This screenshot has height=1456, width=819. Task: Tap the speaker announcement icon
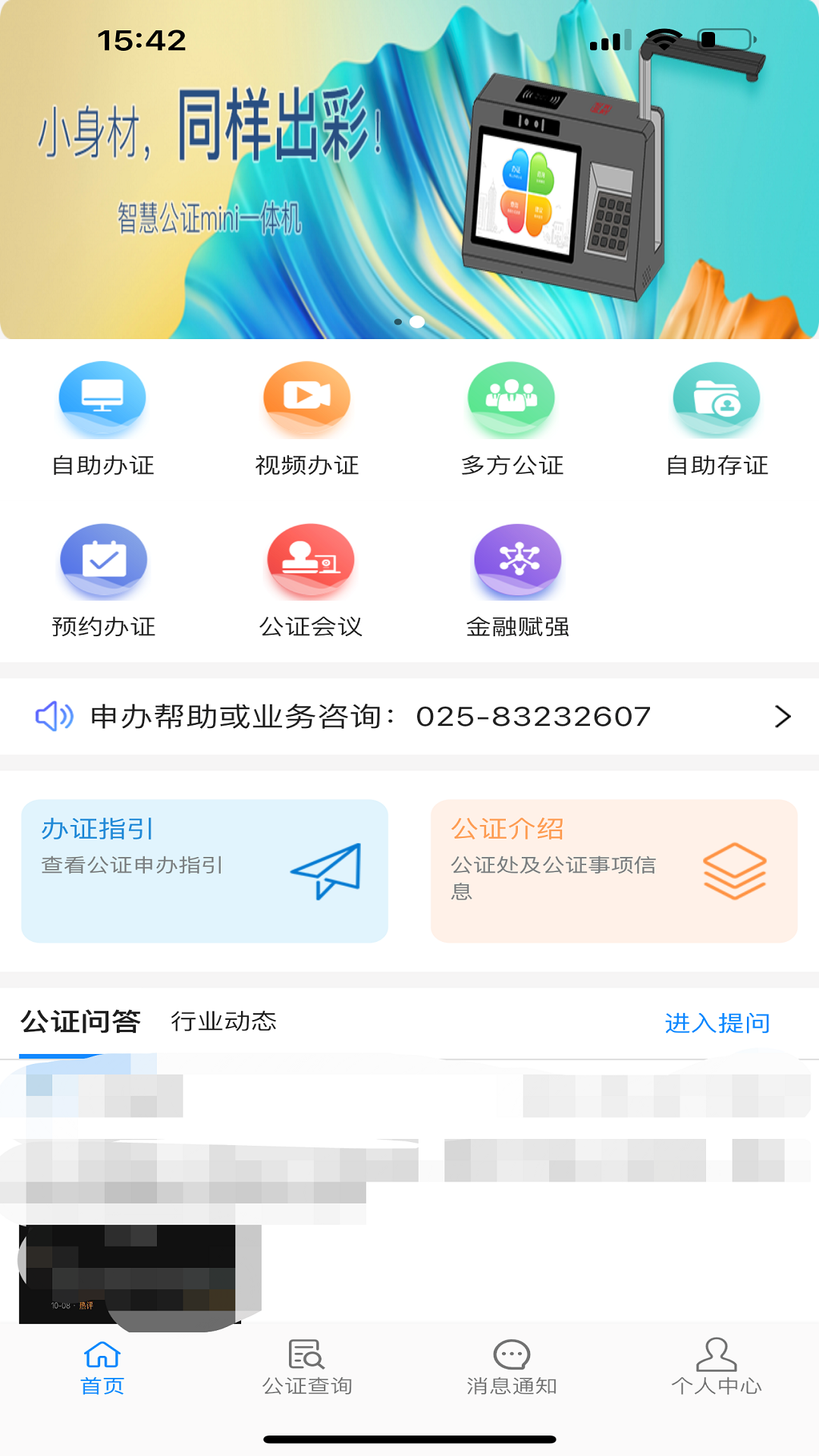55,715
